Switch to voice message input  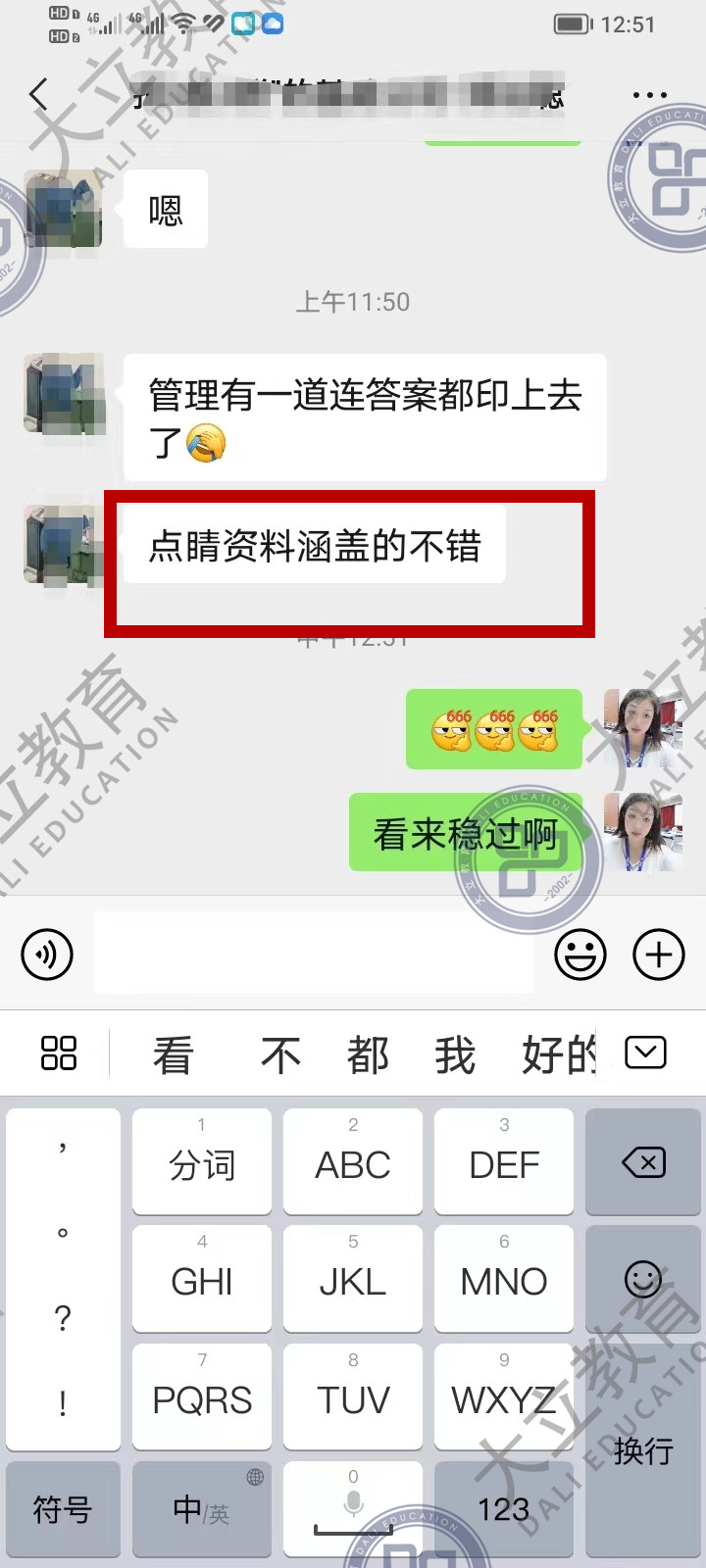point(47,954)
